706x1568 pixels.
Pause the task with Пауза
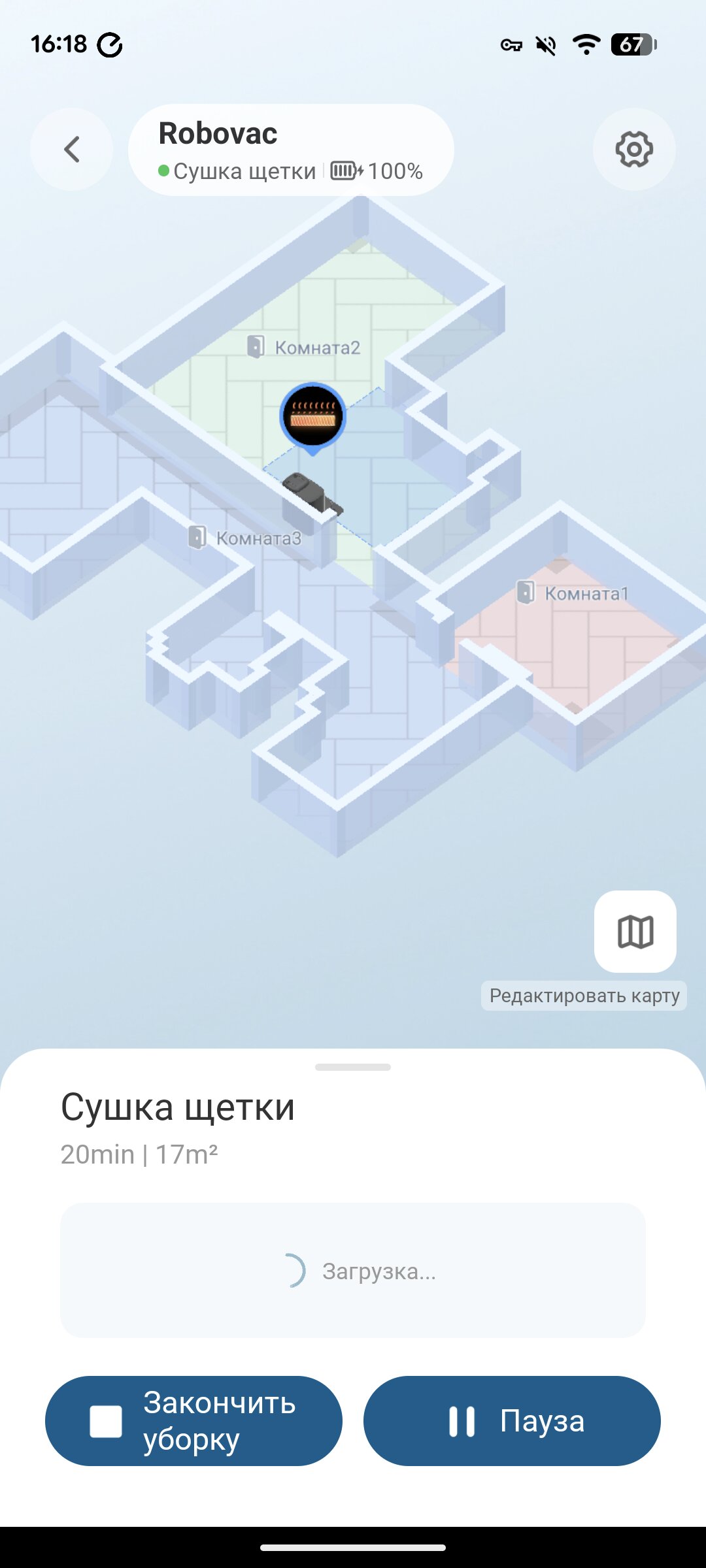512,1420
